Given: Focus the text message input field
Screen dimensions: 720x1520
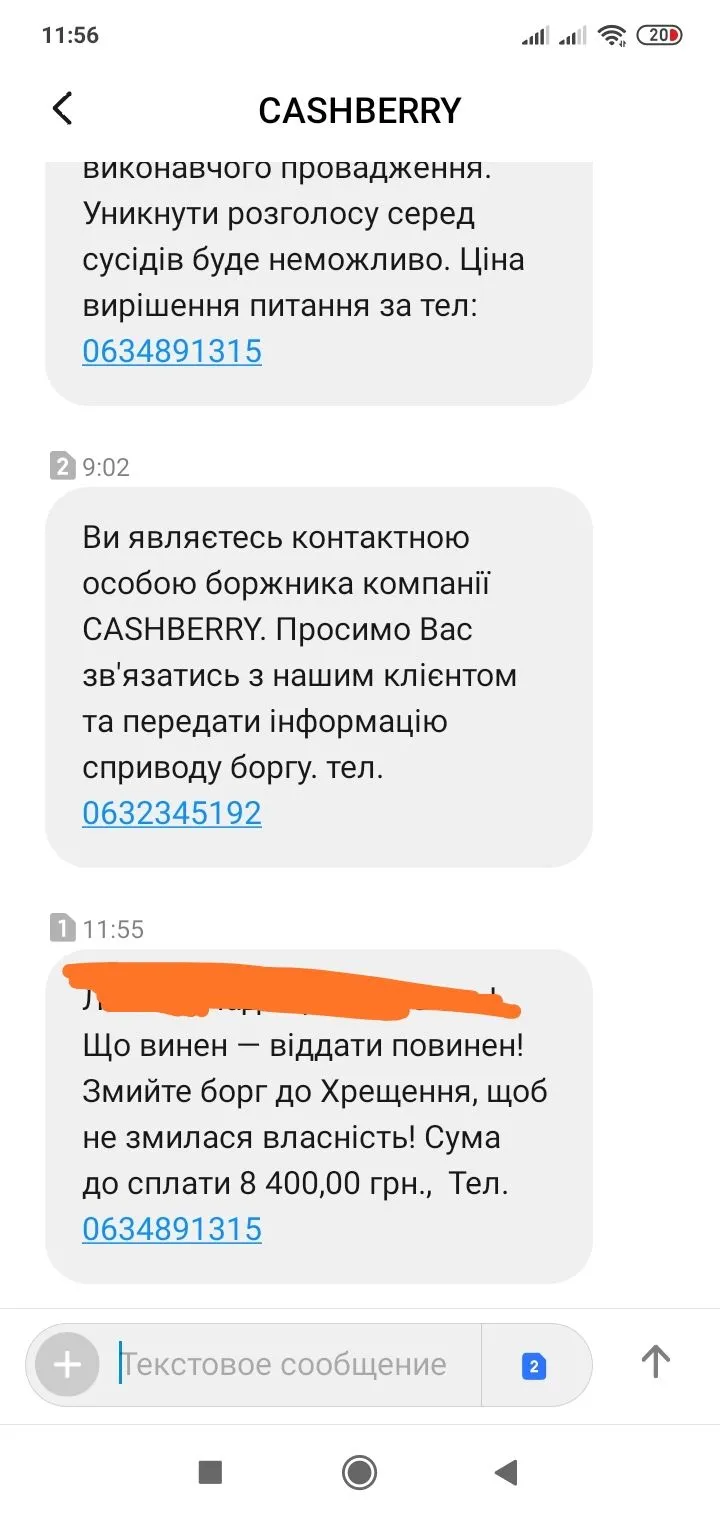Looking at the screenshot, I should pos(290,1365).
